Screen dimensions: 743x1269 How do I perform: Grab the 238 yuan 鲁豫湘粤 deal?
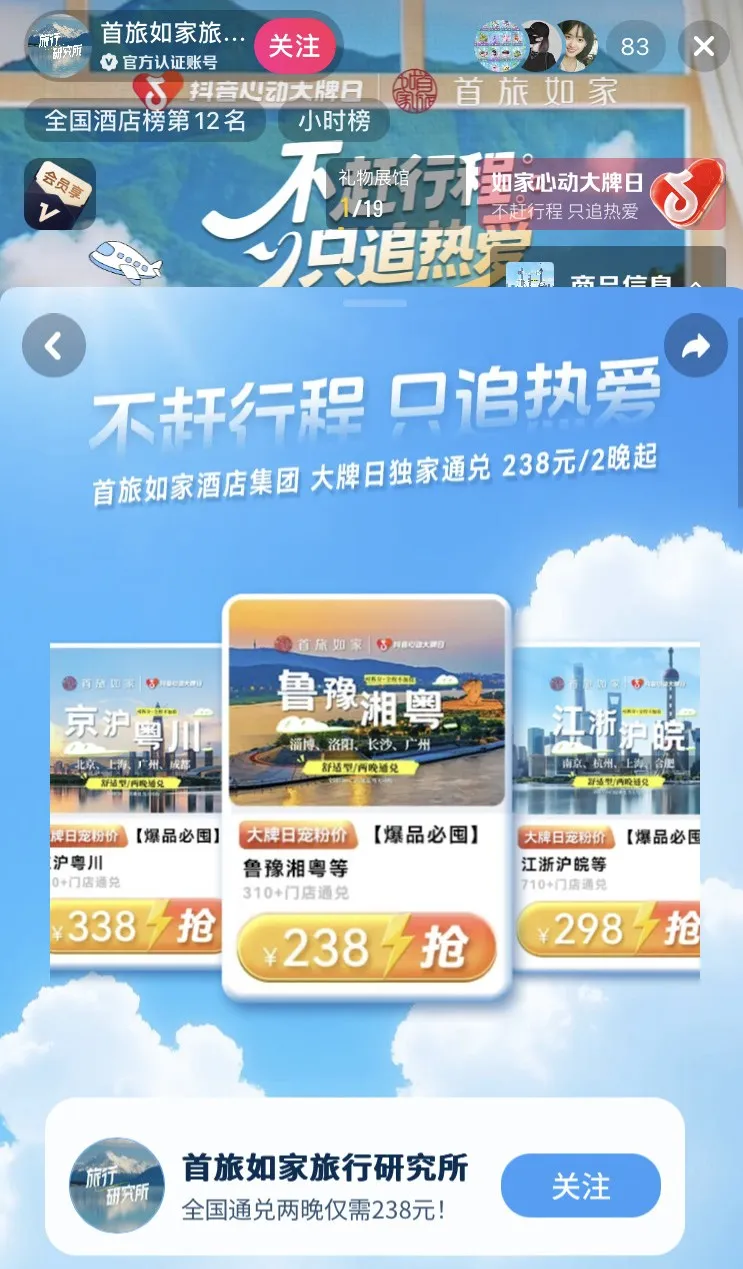367,946
